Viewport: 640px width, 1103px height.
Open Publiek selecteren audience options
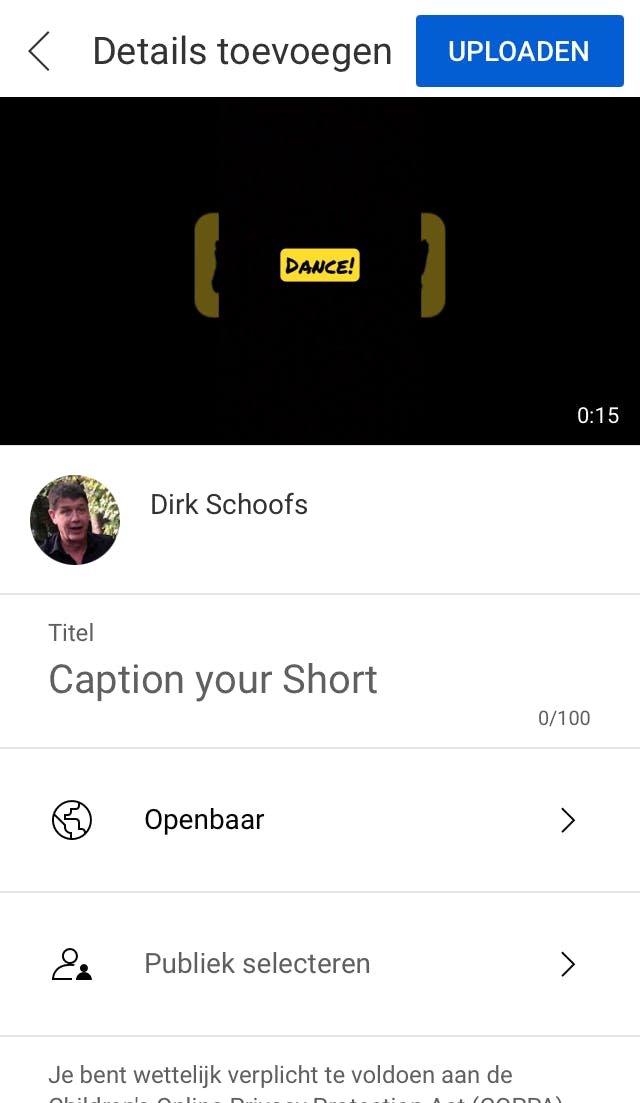pos(320,964)
